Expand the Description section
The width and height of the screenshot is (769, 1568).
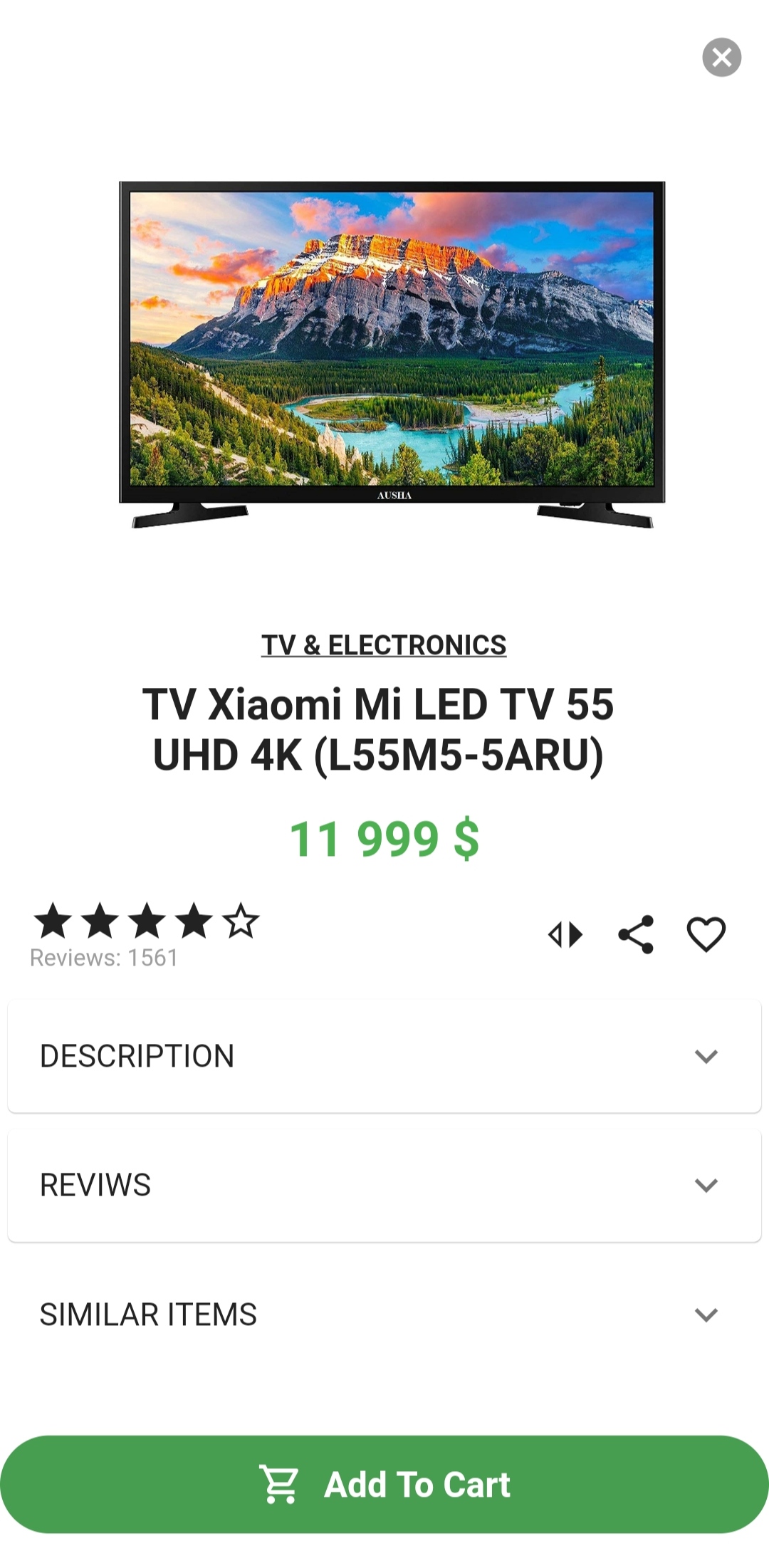point(384,1056)
